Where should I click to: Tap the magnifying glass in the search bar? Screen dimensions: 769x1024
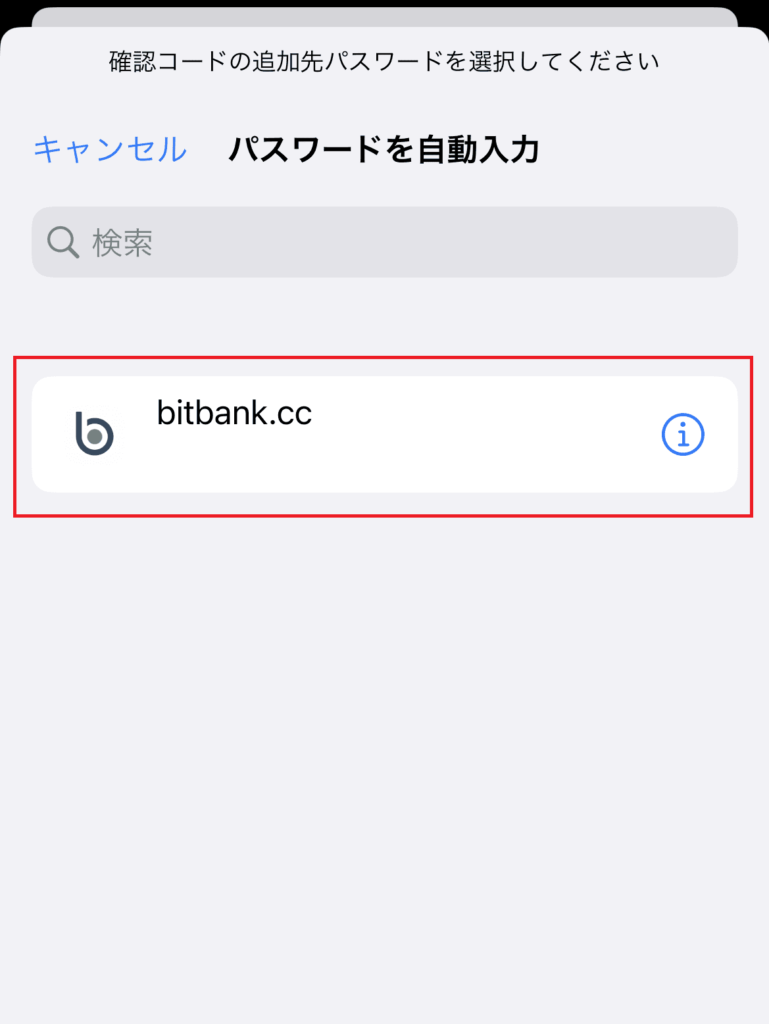pyautogui.click(x=62, y=241)
